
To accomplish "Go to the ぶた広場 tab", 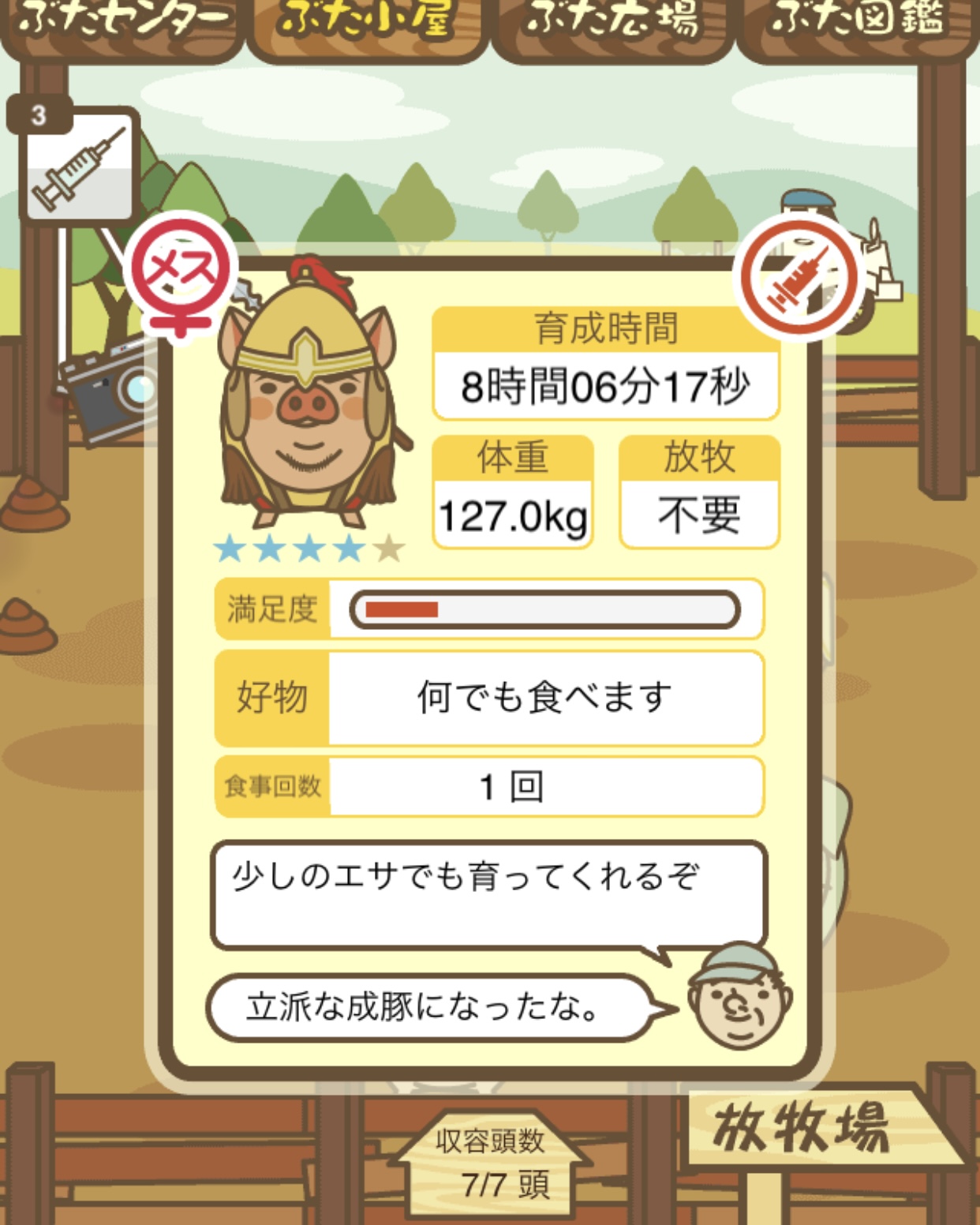I will pos(612,24).
